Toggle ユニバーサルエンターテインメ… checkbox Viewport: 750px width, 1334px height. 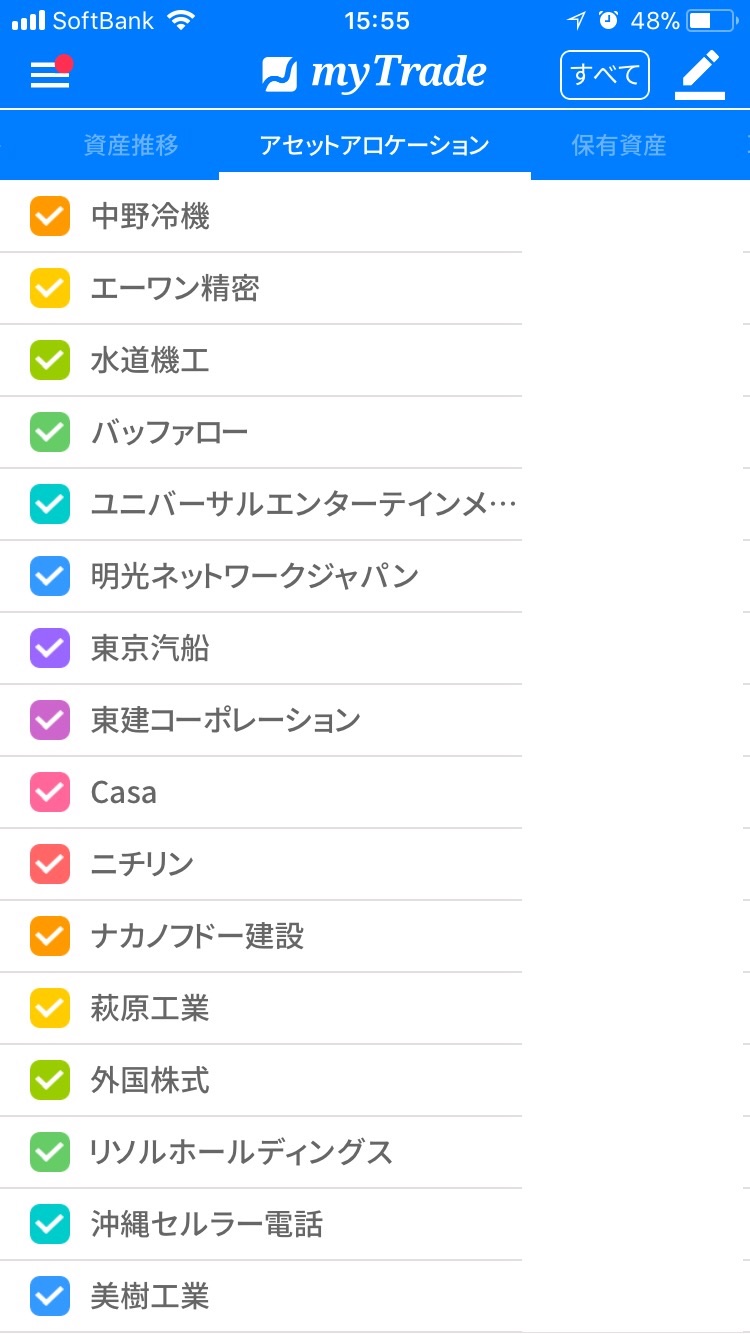(50, 504)
